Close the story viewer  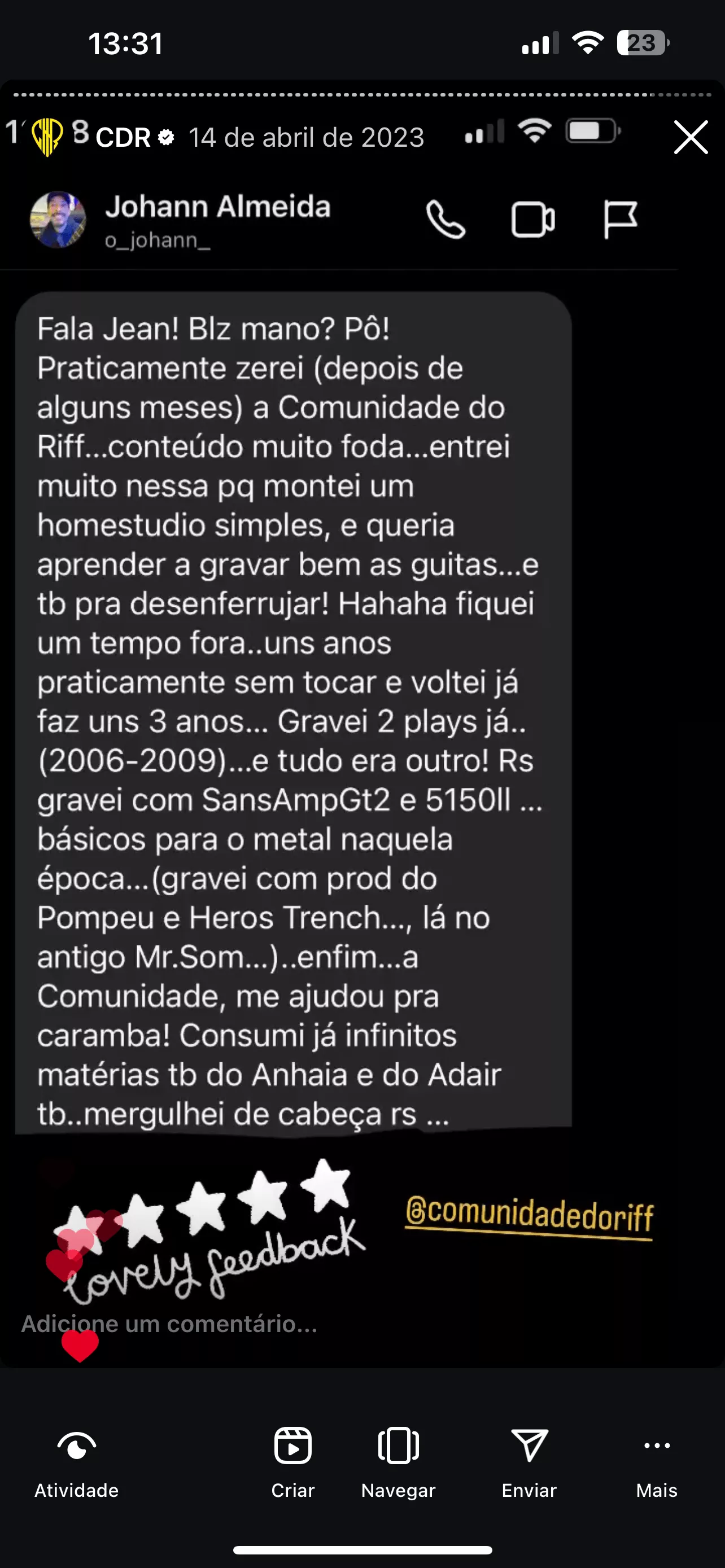pos(691,138)
